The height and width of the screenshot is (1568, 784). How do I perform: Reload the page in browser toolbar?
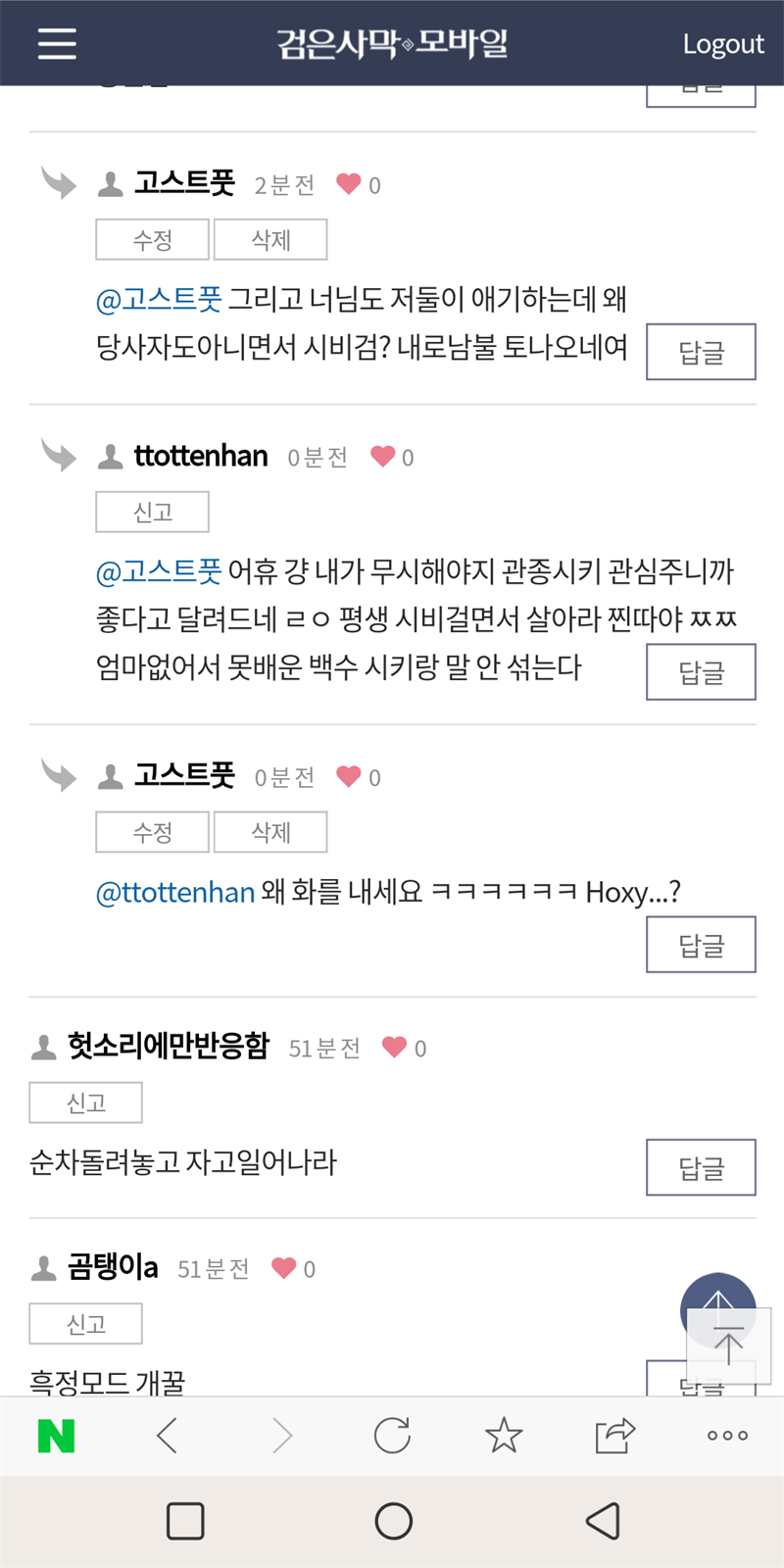tap(392, 1436)
